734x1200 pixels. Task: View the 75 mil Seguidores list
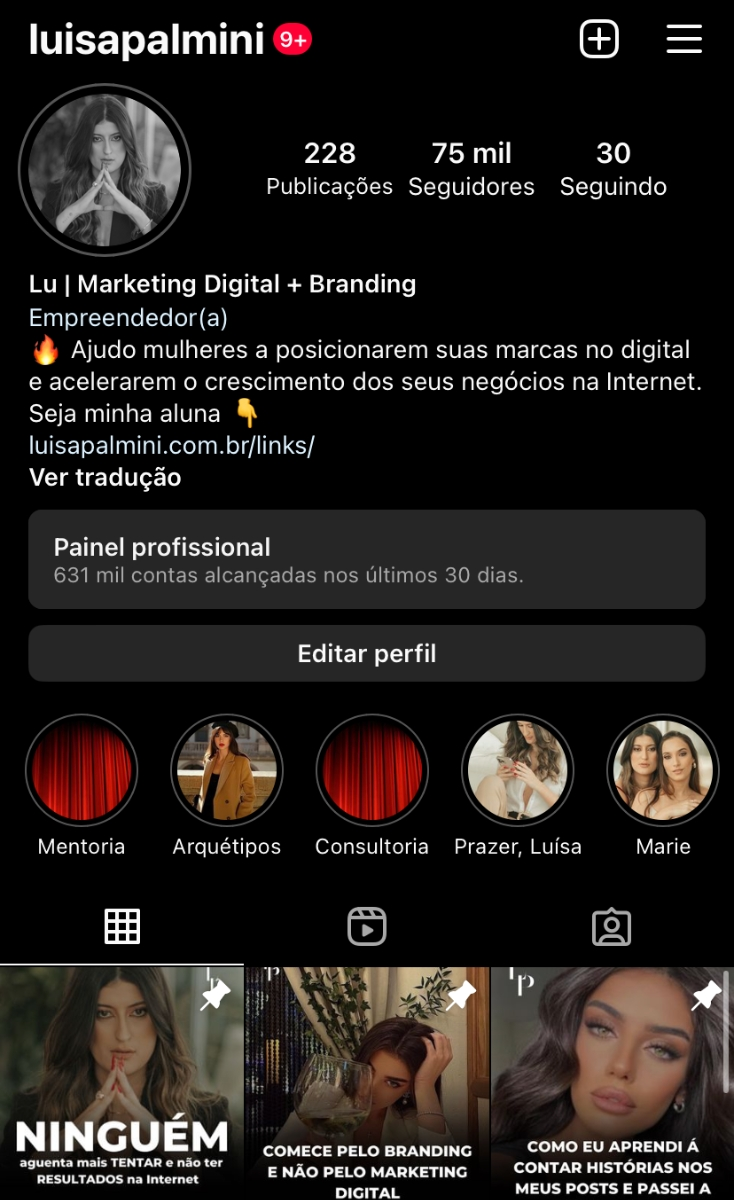pyautogui.click(x=471, y=168)
